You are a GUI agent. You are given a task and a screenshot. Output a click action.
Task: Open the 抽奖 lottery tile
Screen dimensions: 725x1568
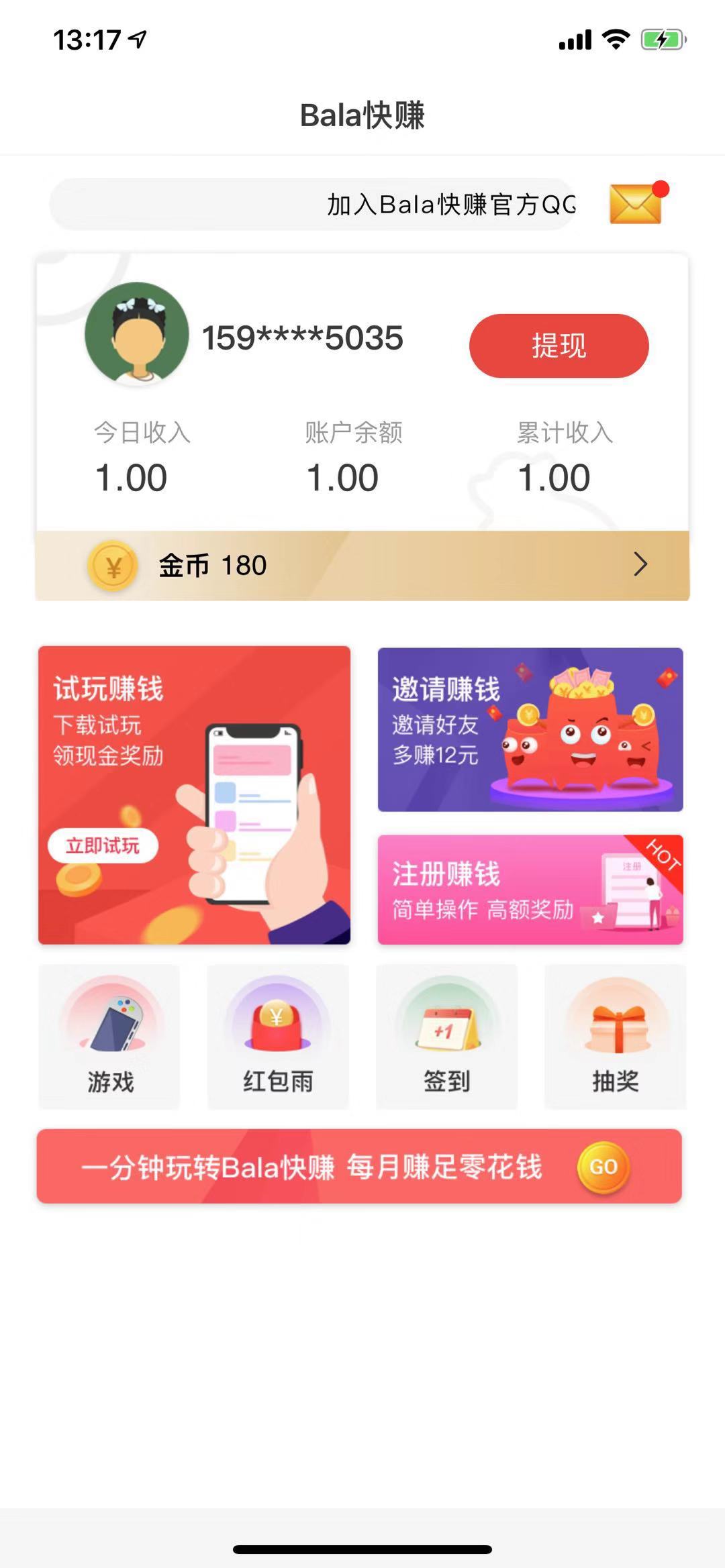[x=615, y=1036]
